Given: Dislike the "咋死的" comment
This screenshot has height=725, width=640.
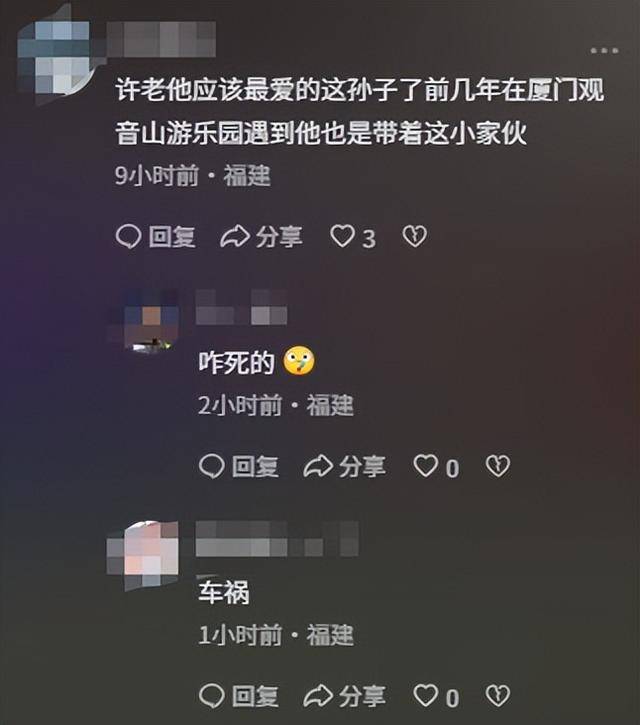Looking at the screenshot, I should click(497, 466).
